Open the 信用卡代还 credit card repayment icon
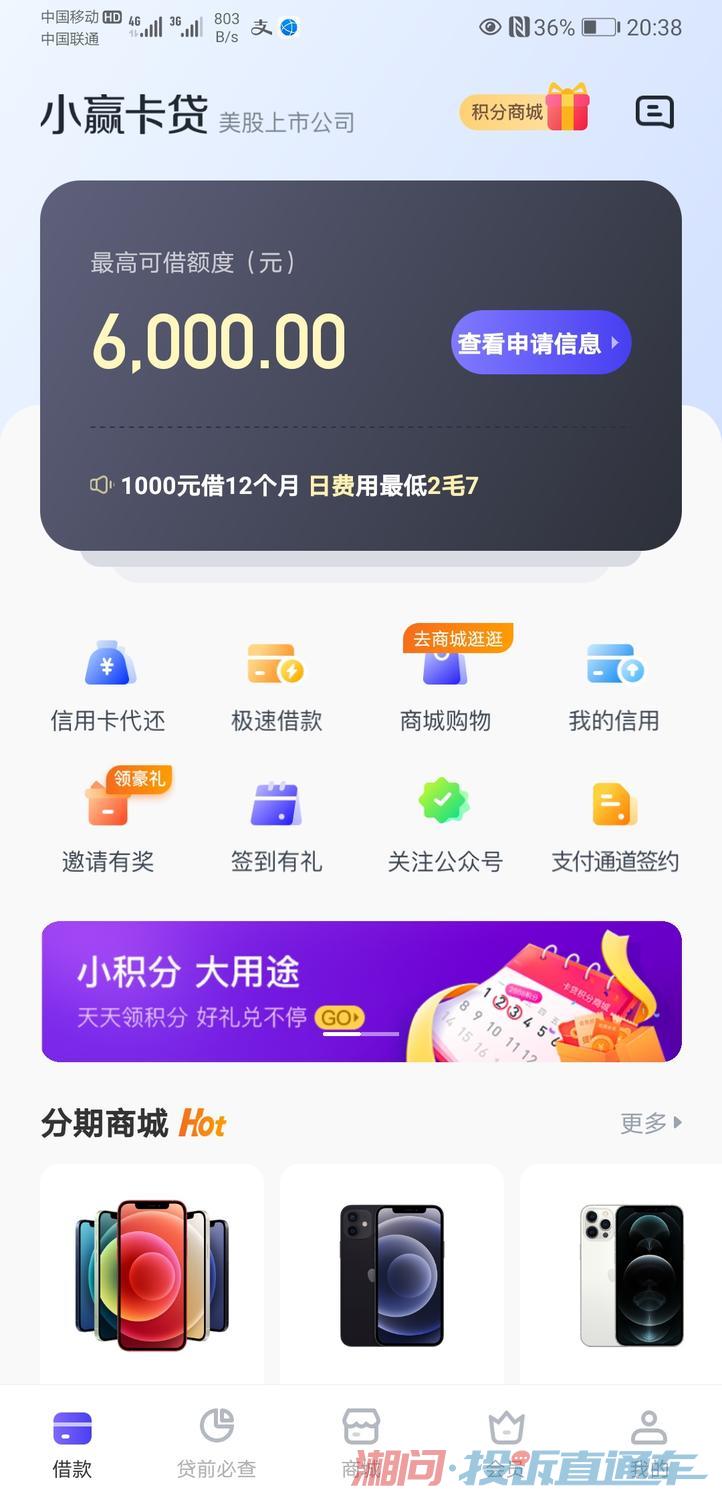Viewport: 722px width, 1500px height. (109, 680)
